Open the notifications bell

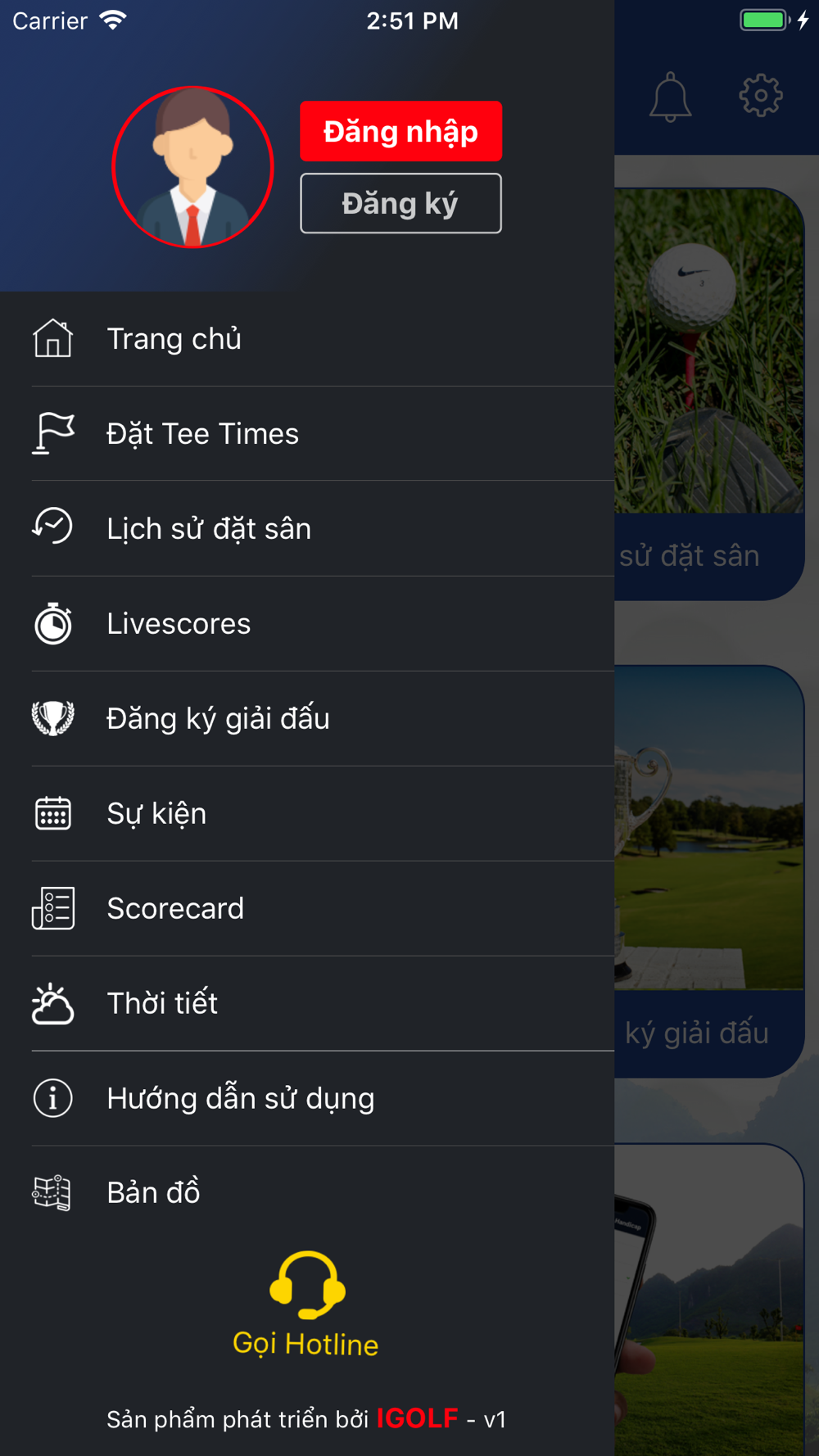[671, 97]
